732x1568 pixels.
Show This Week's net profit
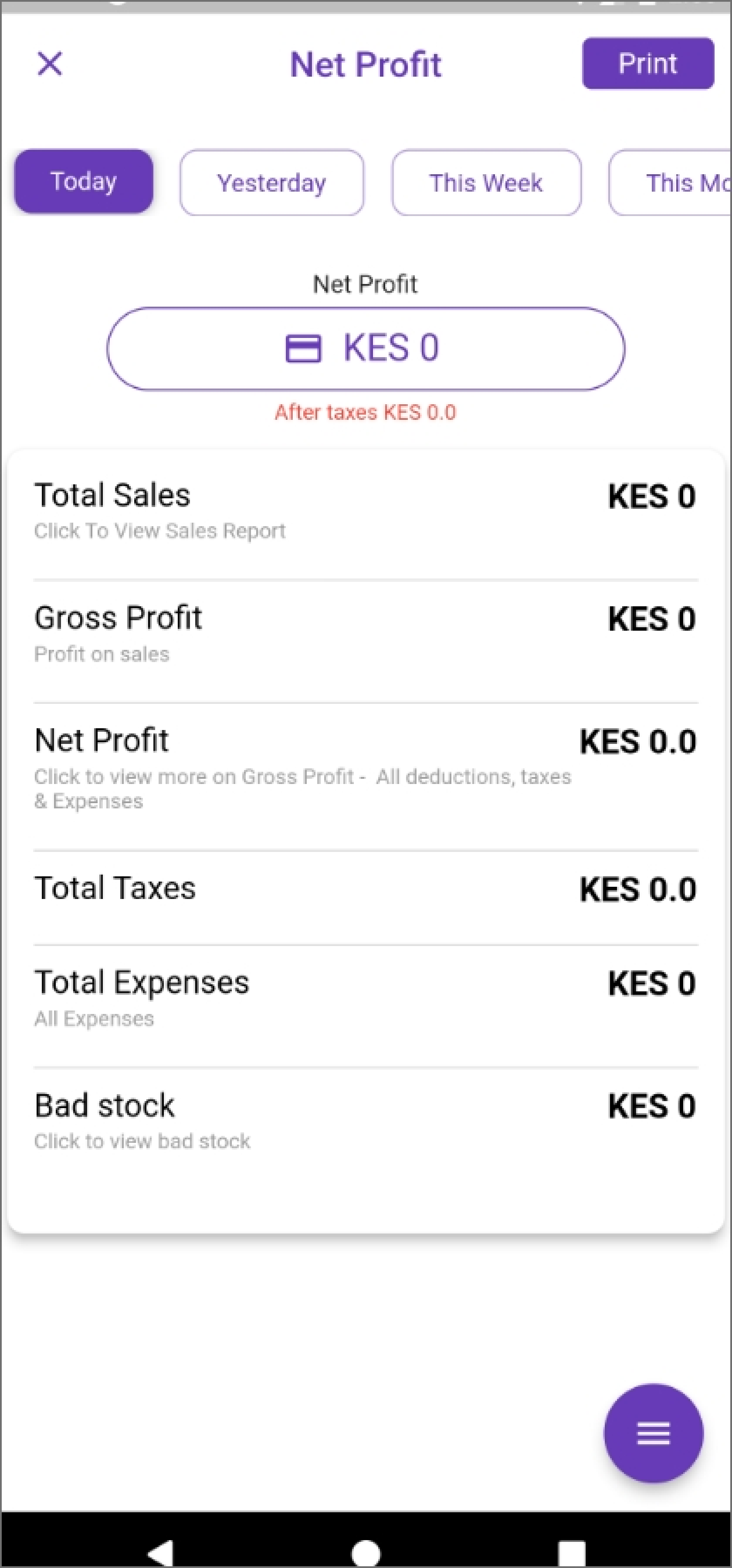pos(486,182)
